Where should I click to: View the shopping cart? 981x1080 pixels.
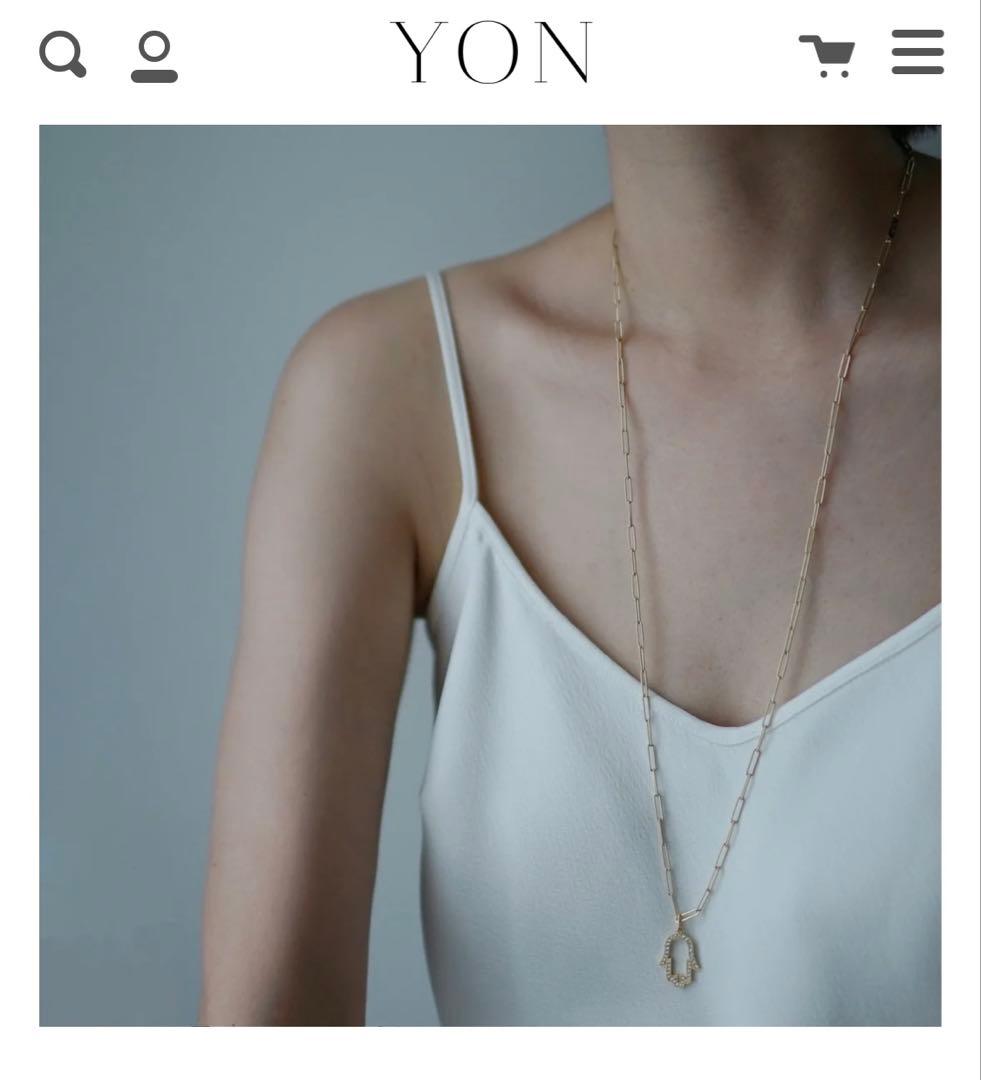(x=826, y=55)
